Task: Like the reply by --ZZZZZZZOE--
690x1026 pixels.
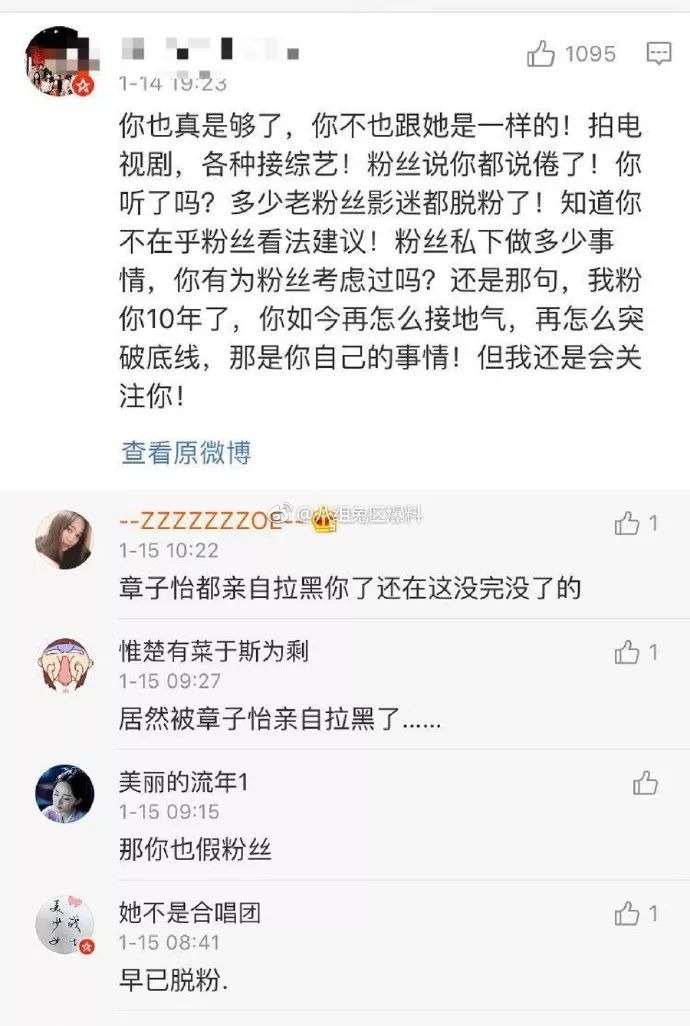Action: [x=627, y=523]
